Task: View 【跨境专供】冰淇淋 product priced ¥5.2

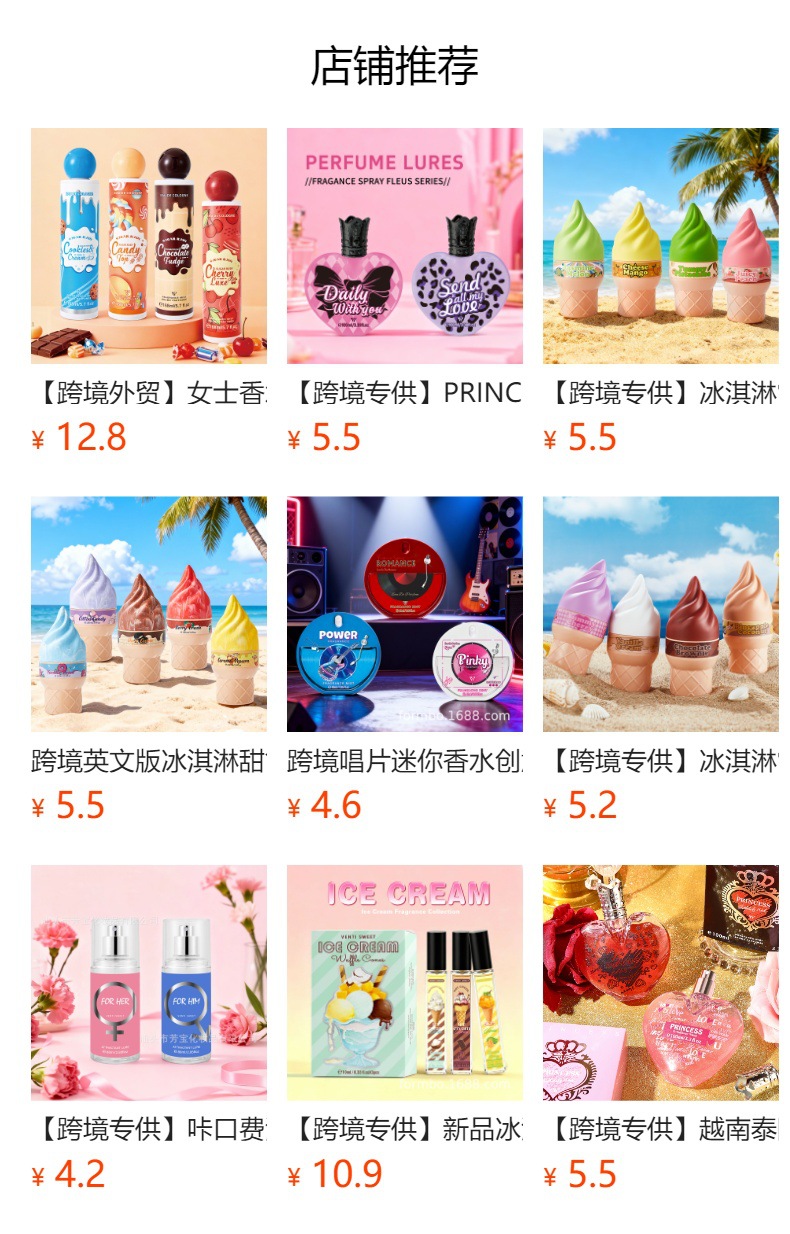Action: pos(661,660)
